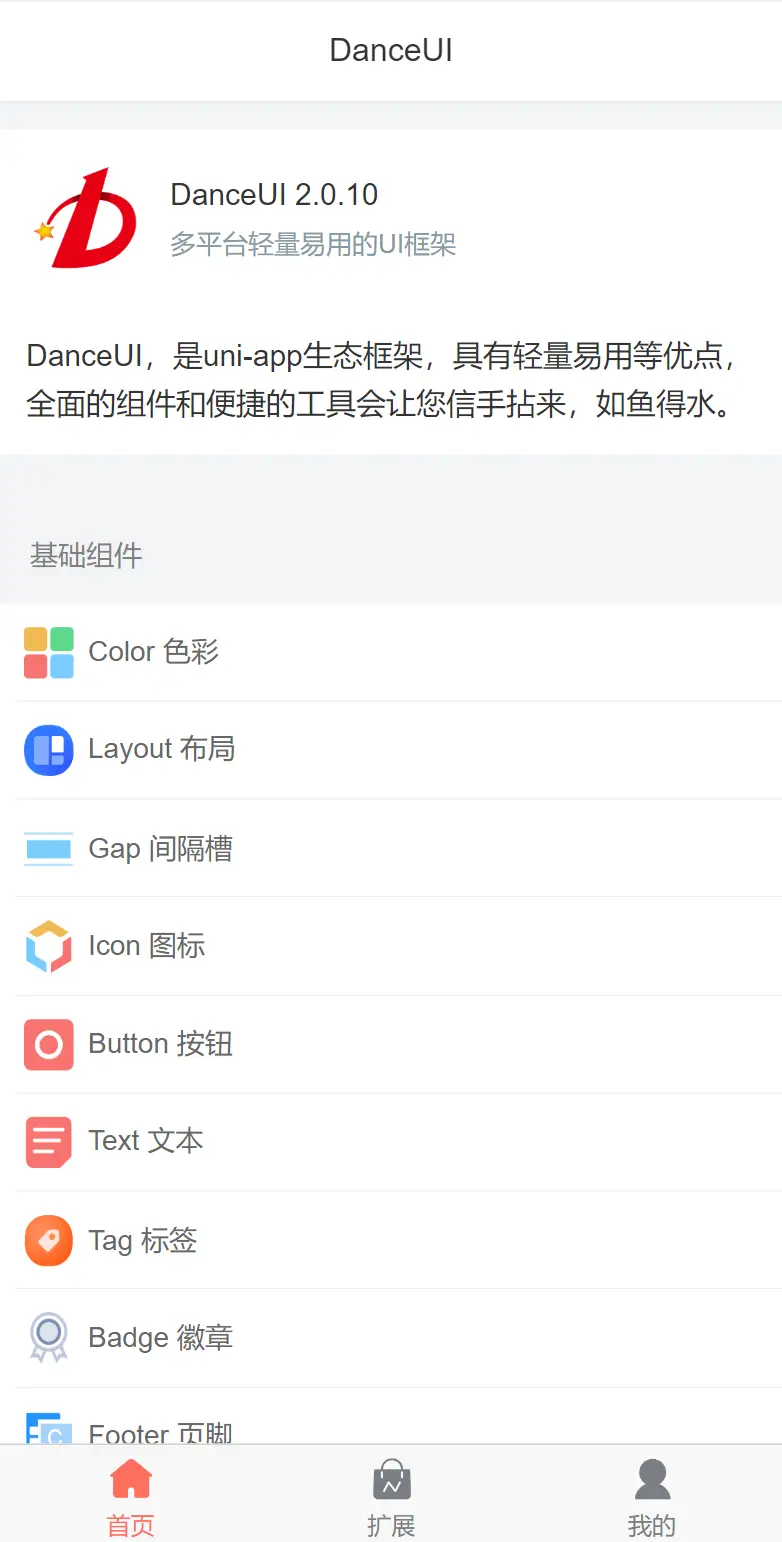Switch to the 我的 tab

[652, 1497]
